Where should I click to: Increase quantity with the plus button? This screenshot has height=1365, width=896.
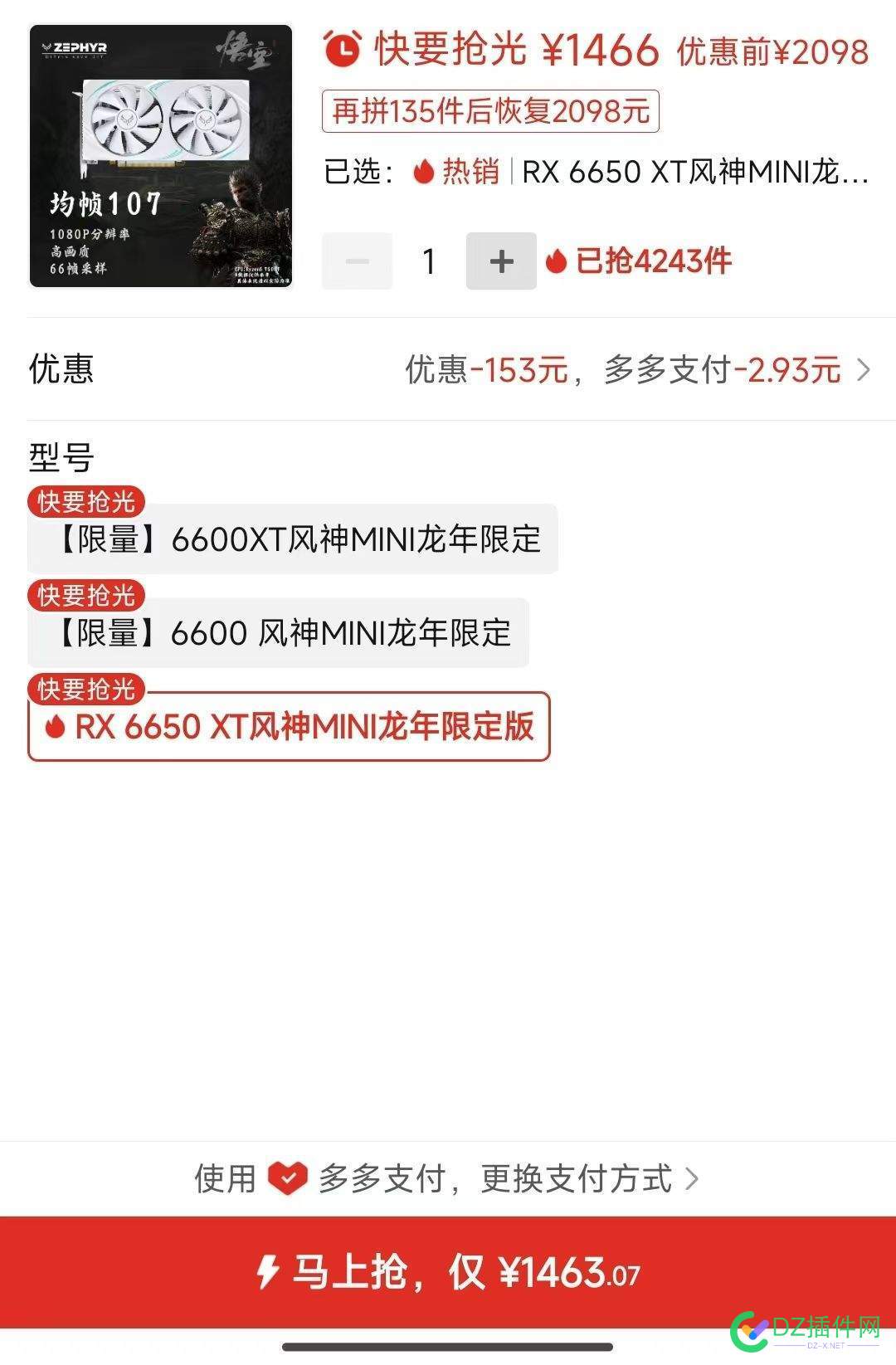[x=500, y=261]
